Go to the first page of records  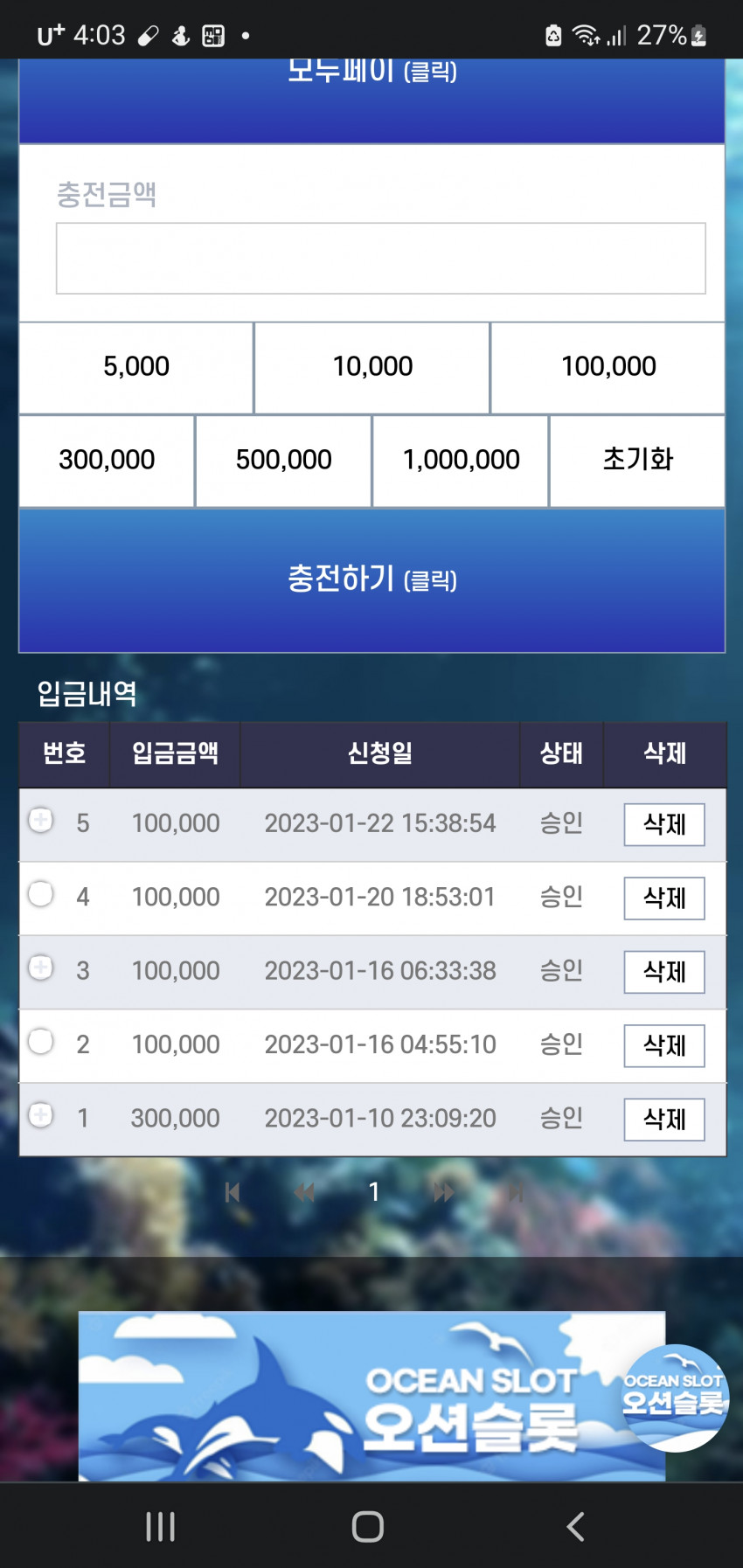(x=233, y=1192)
